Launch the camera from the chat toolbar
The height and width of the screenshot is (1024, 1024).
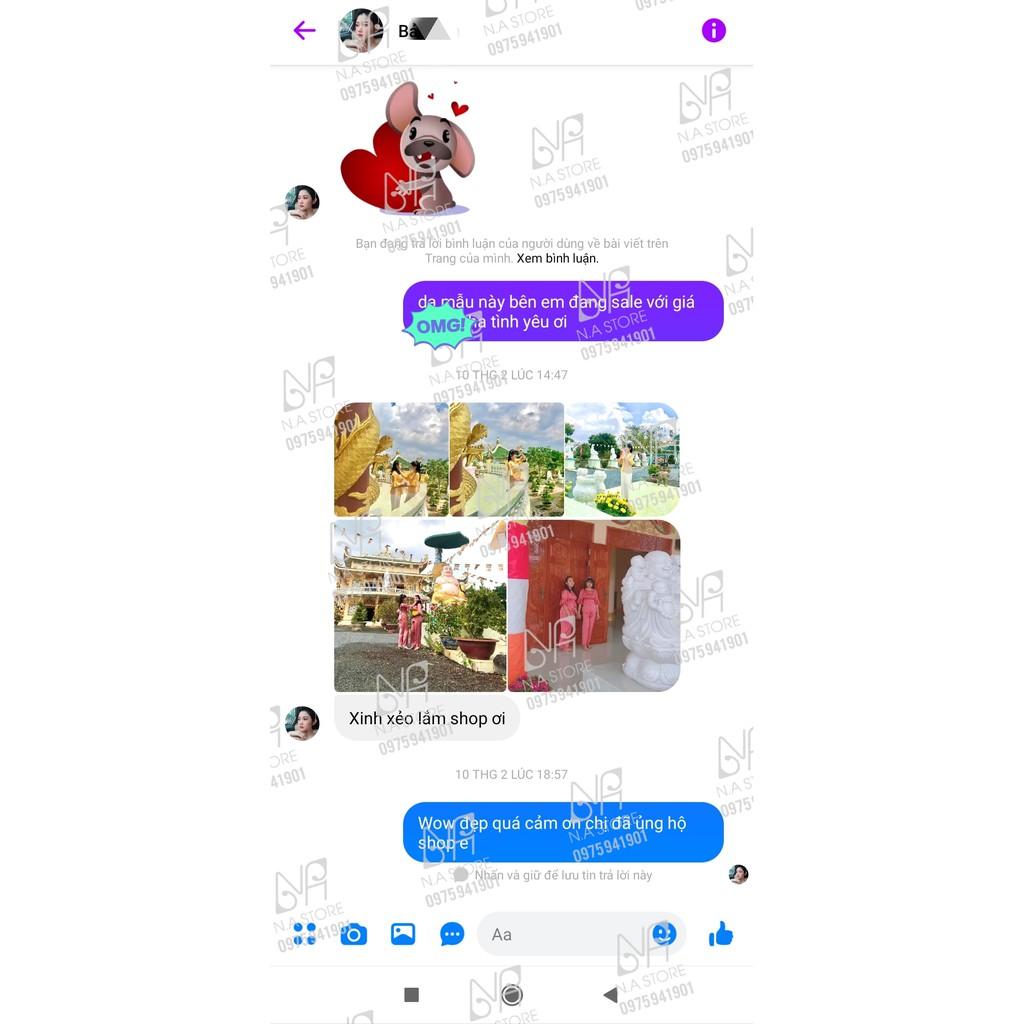click(353, 934)
